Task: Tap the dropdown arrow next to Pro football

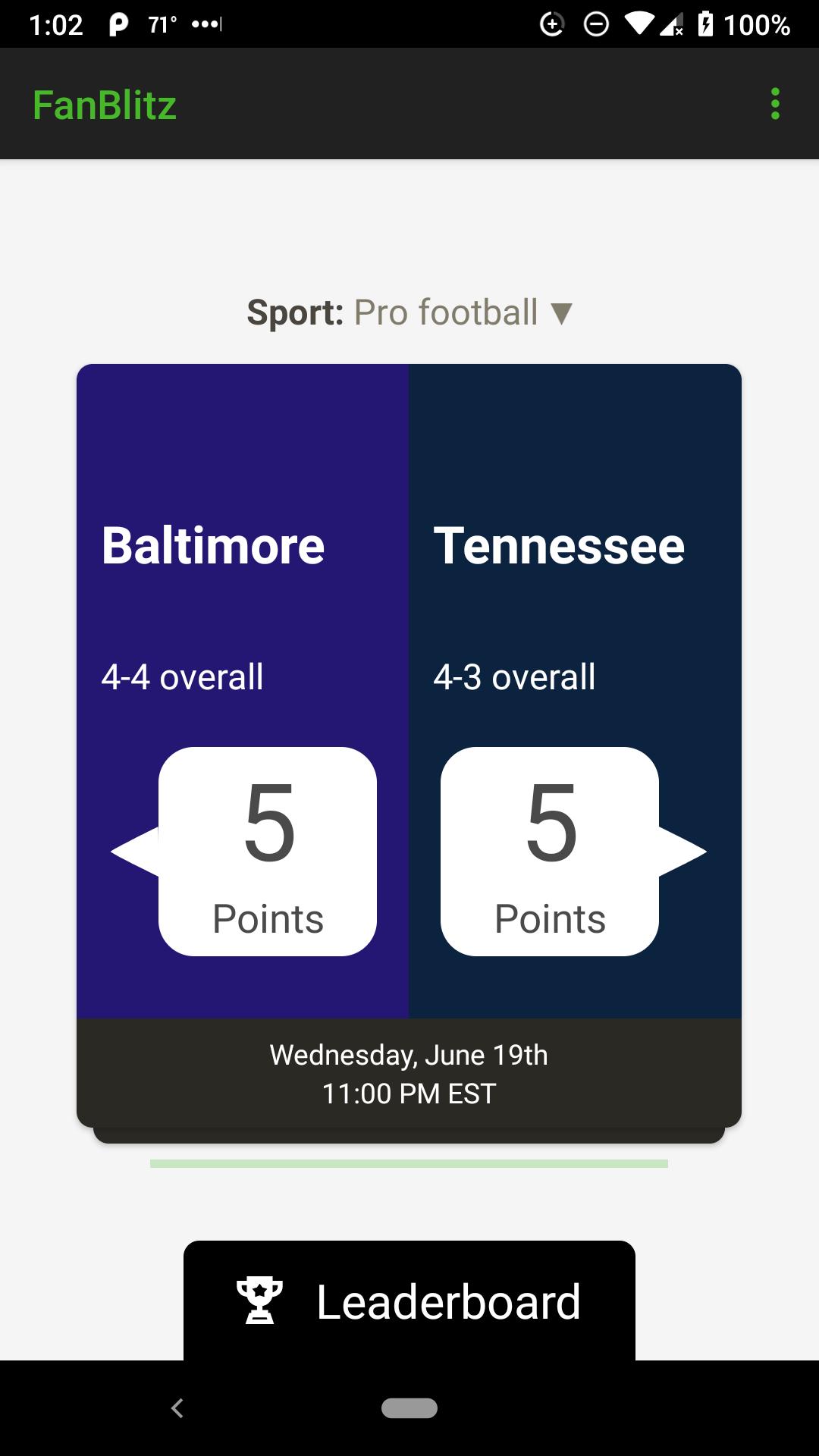Action: point(561,312)
